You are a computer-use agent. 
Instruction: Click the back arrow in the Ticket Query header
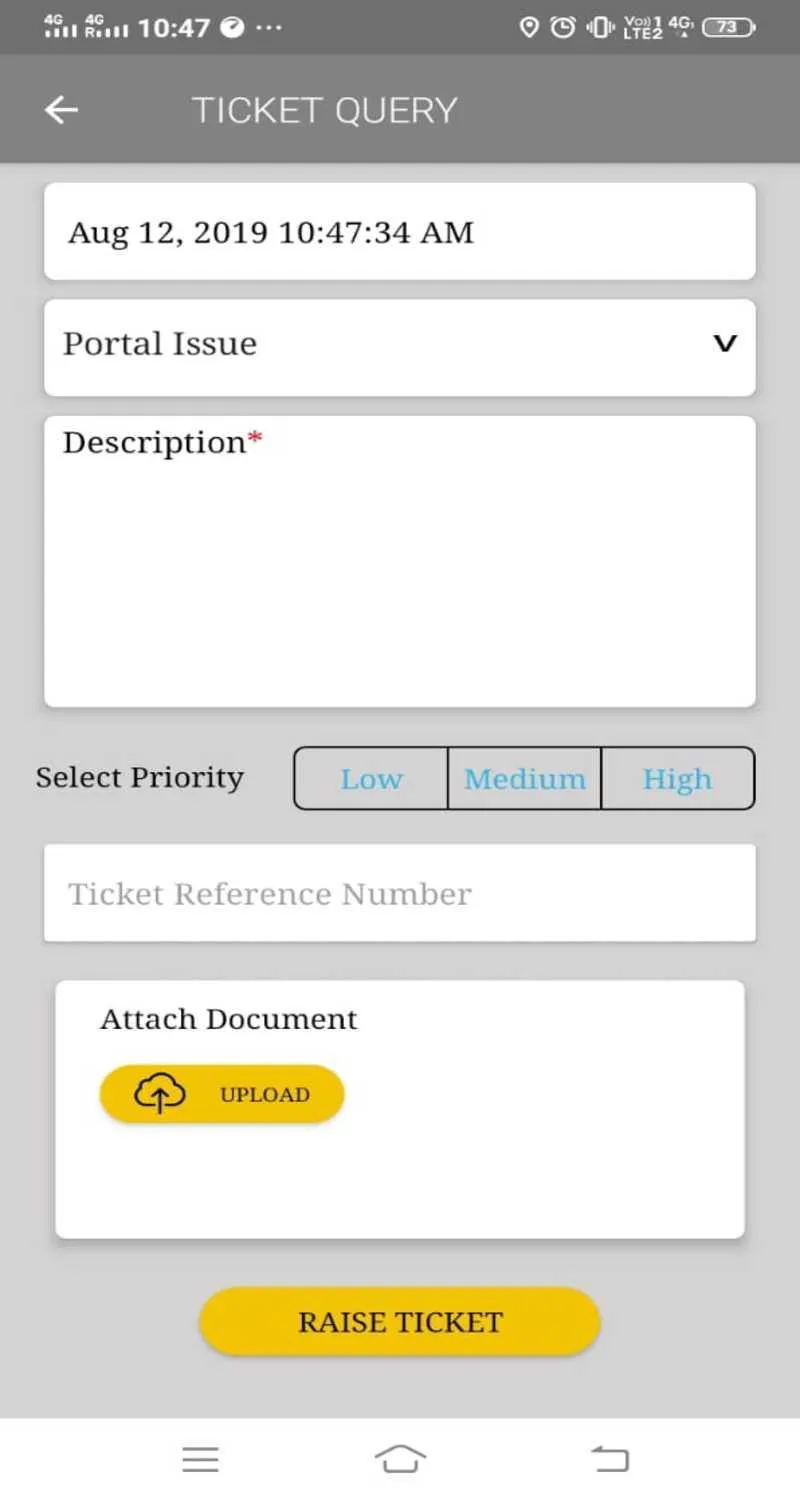(61, 109)
